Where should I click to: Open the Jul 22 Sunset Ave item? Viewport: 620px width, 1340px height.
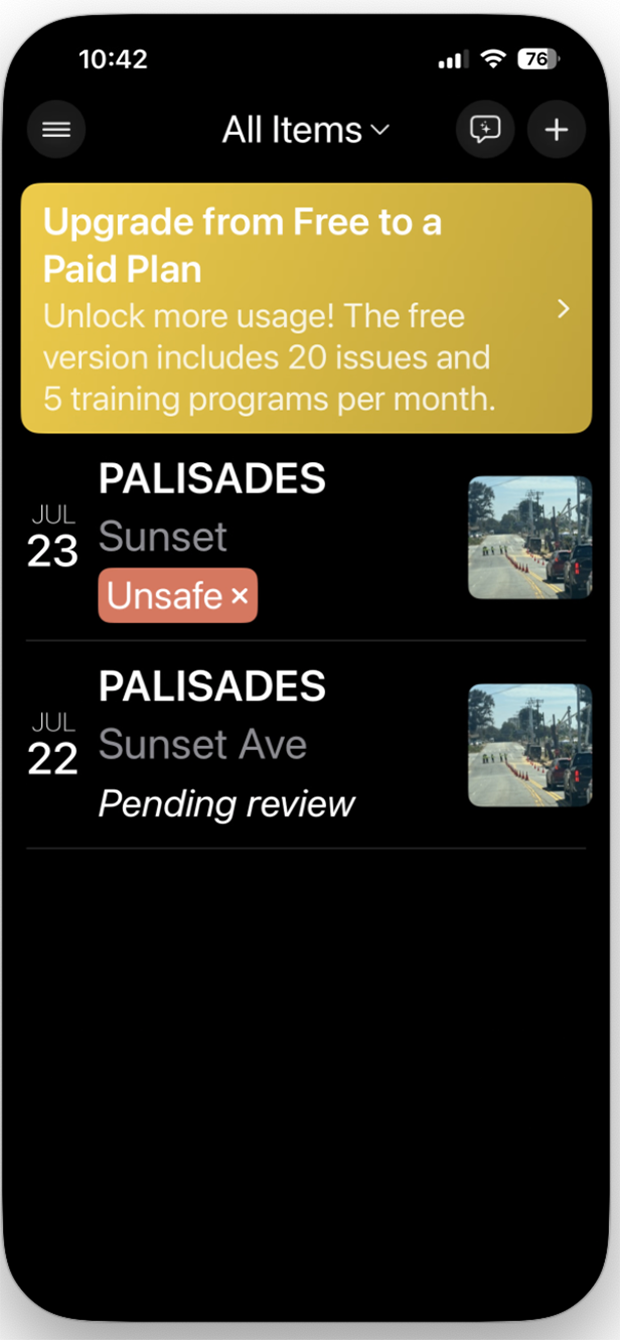(306, 745)
